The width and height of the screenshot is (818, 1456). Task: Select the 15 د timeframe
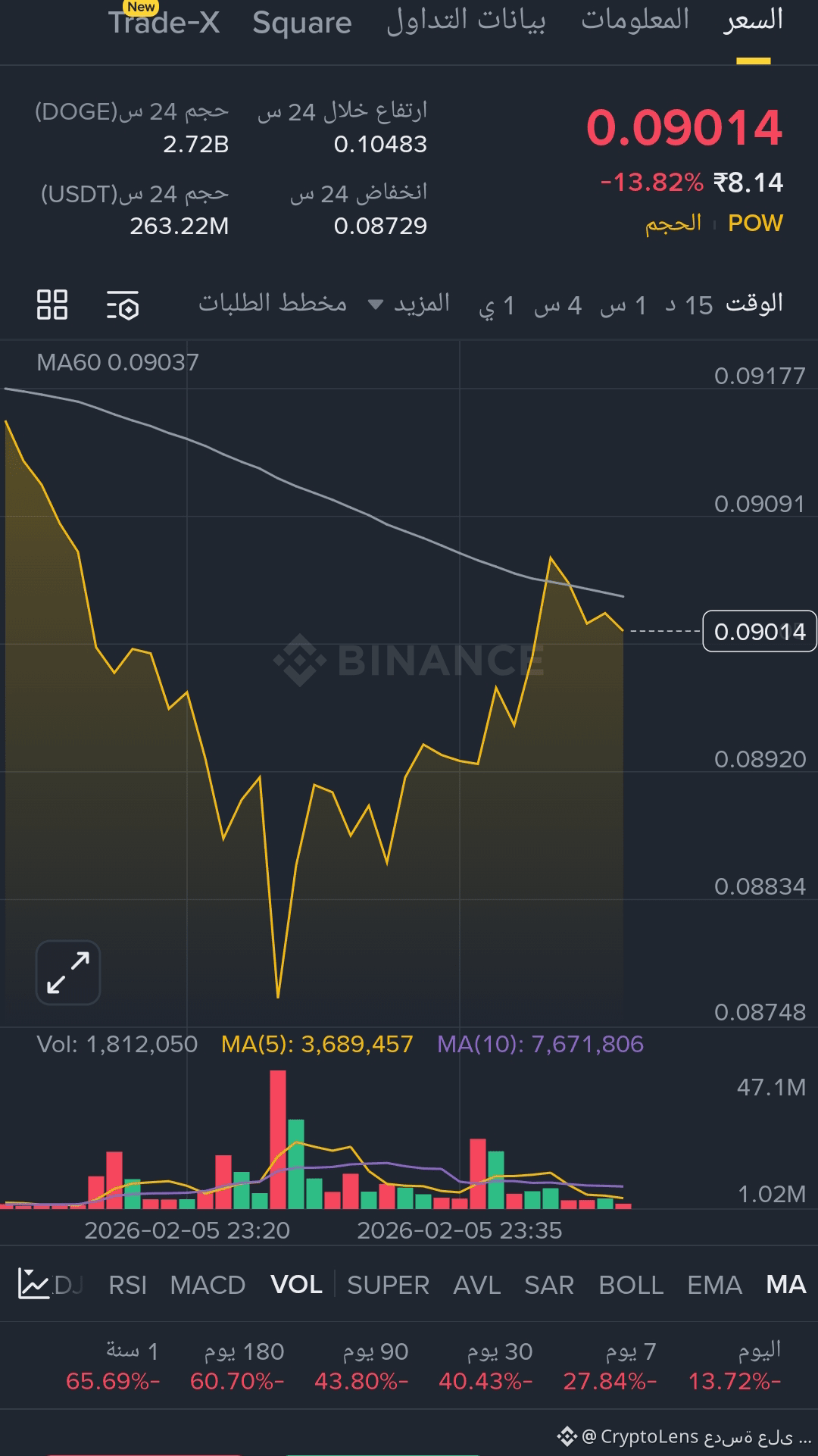tap(689, 305)
